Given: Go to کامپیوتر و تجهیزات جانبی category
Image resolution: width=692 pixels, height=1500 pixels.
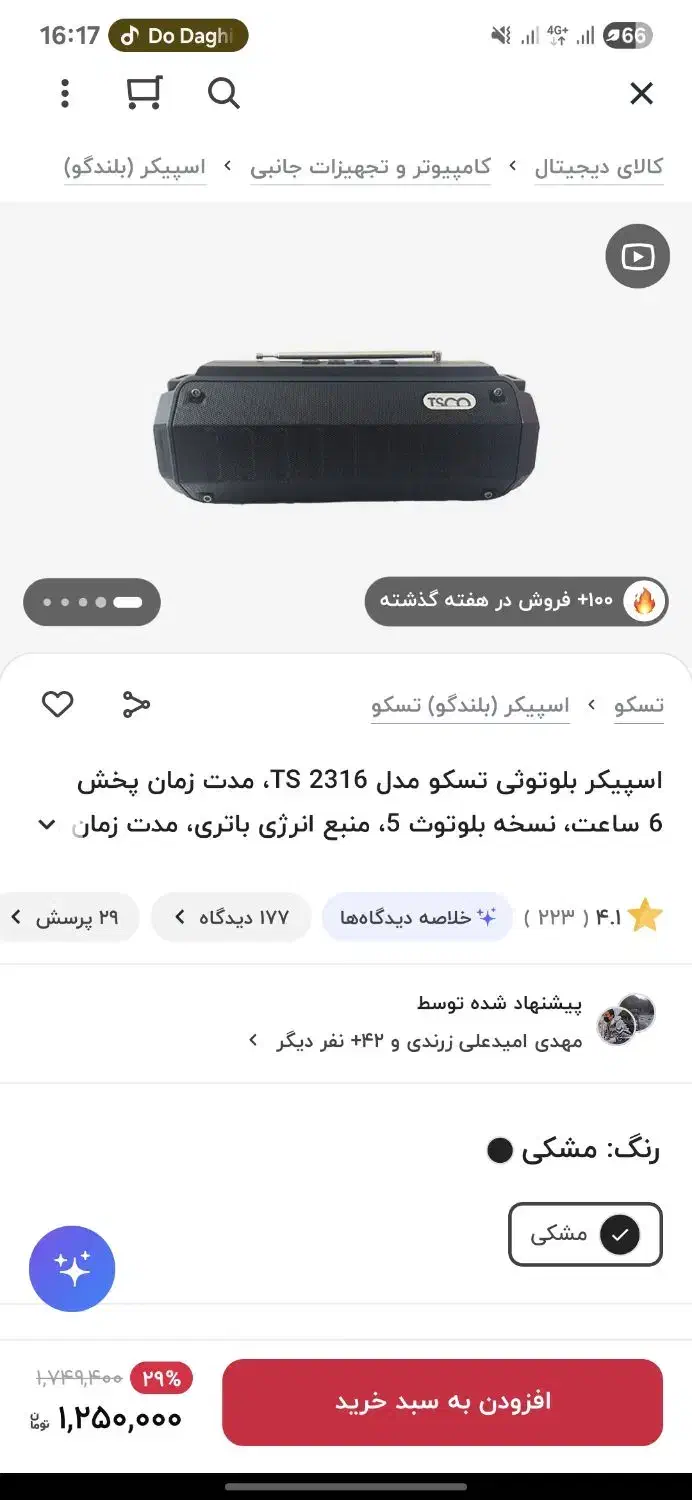Looking at the screenshot, I should [370, 167].
